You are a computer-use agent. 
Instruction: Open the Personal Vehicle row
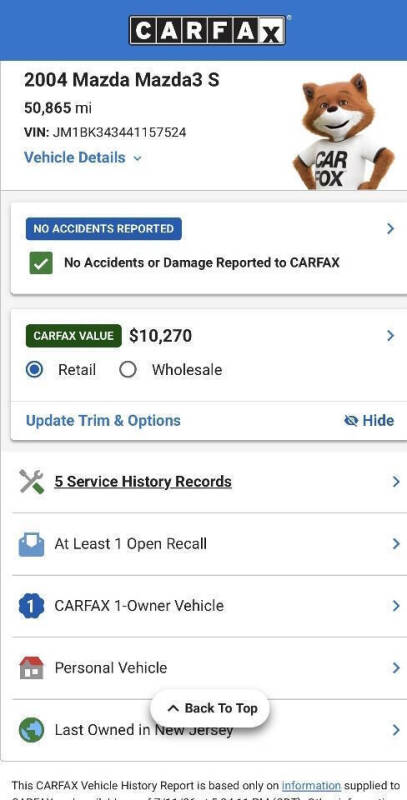click(x=209, y=668)
